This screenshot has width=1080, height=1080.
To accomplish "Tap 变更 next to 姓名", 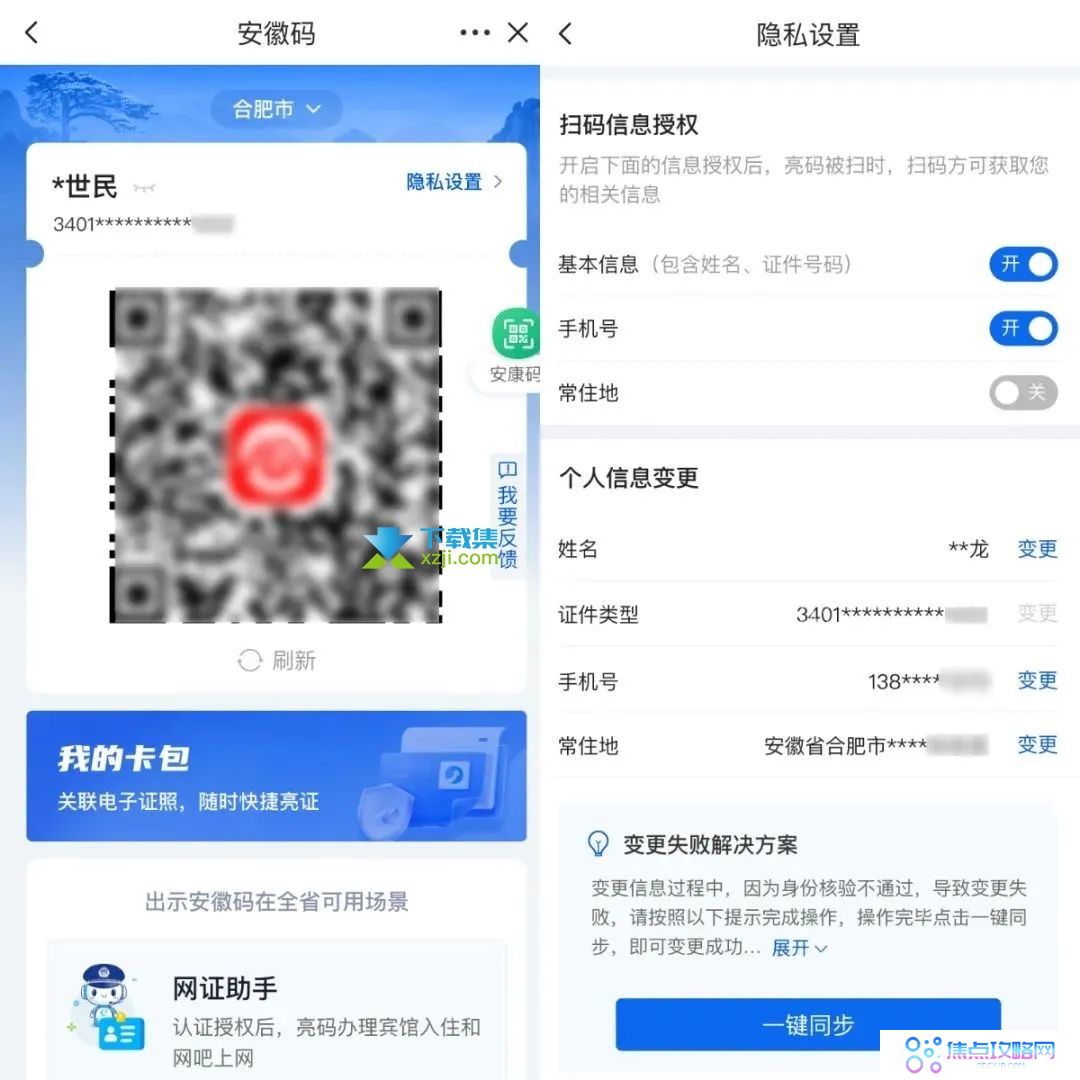I will (x=1037, y=549).
